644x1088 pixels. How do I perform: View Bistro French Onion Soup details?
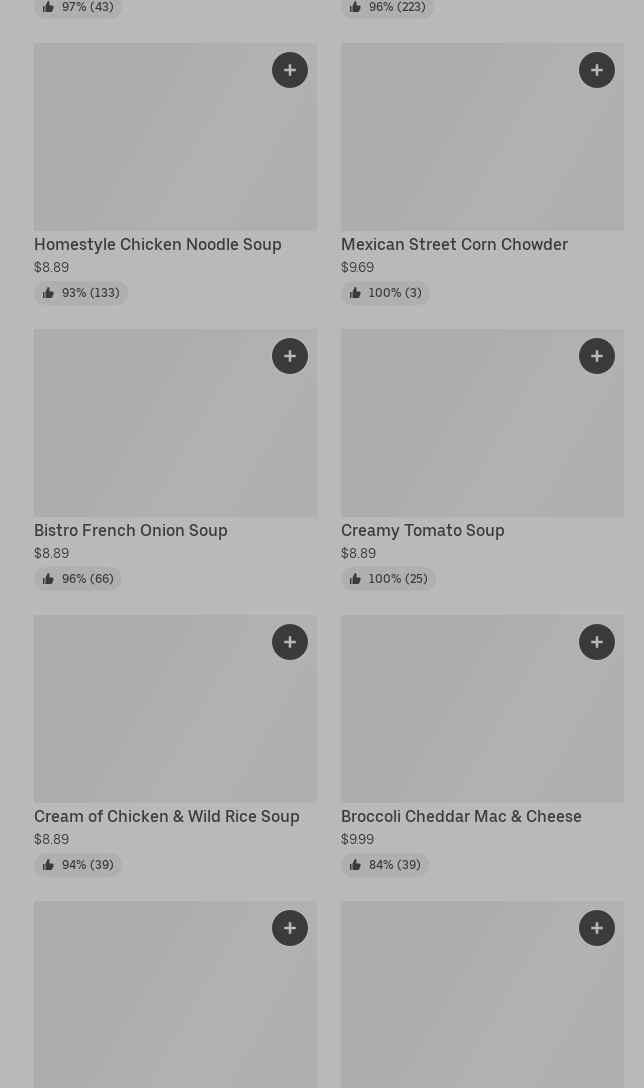tap(131, 530)
